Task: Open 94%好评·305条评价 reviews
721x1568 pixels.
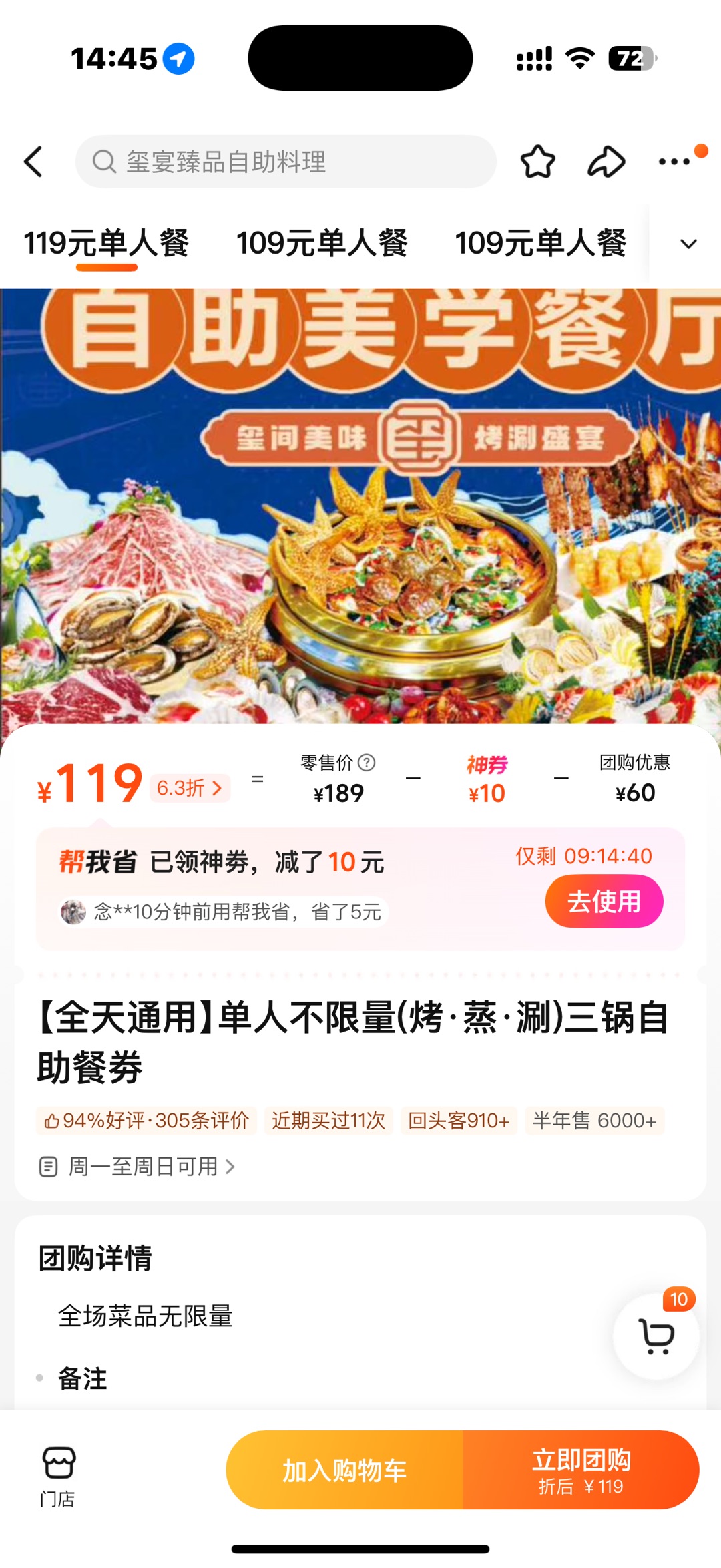Action: click(146, 1120)
